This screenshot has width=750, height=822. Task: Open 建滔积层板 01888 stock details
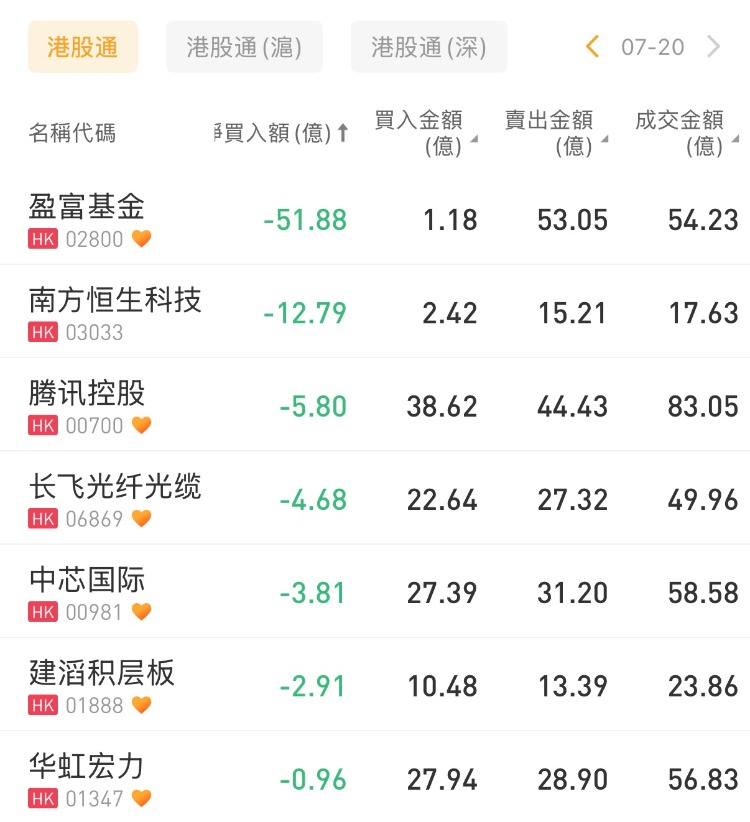click(x=375, y=685)
